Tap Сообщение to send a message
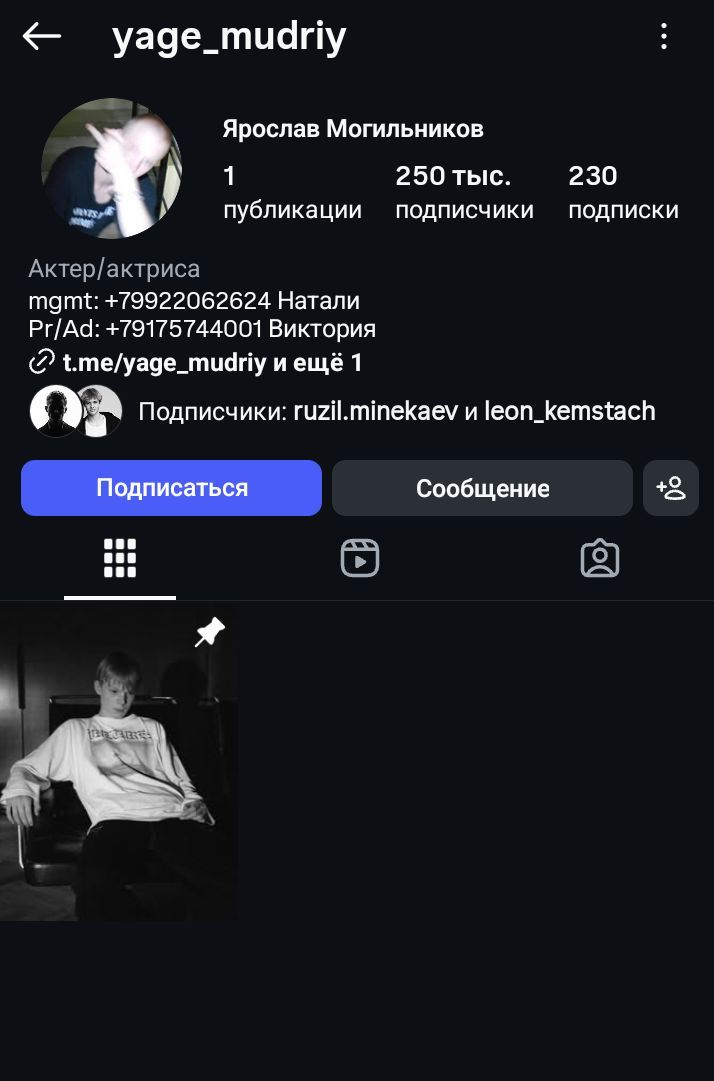 pos(482,488)
